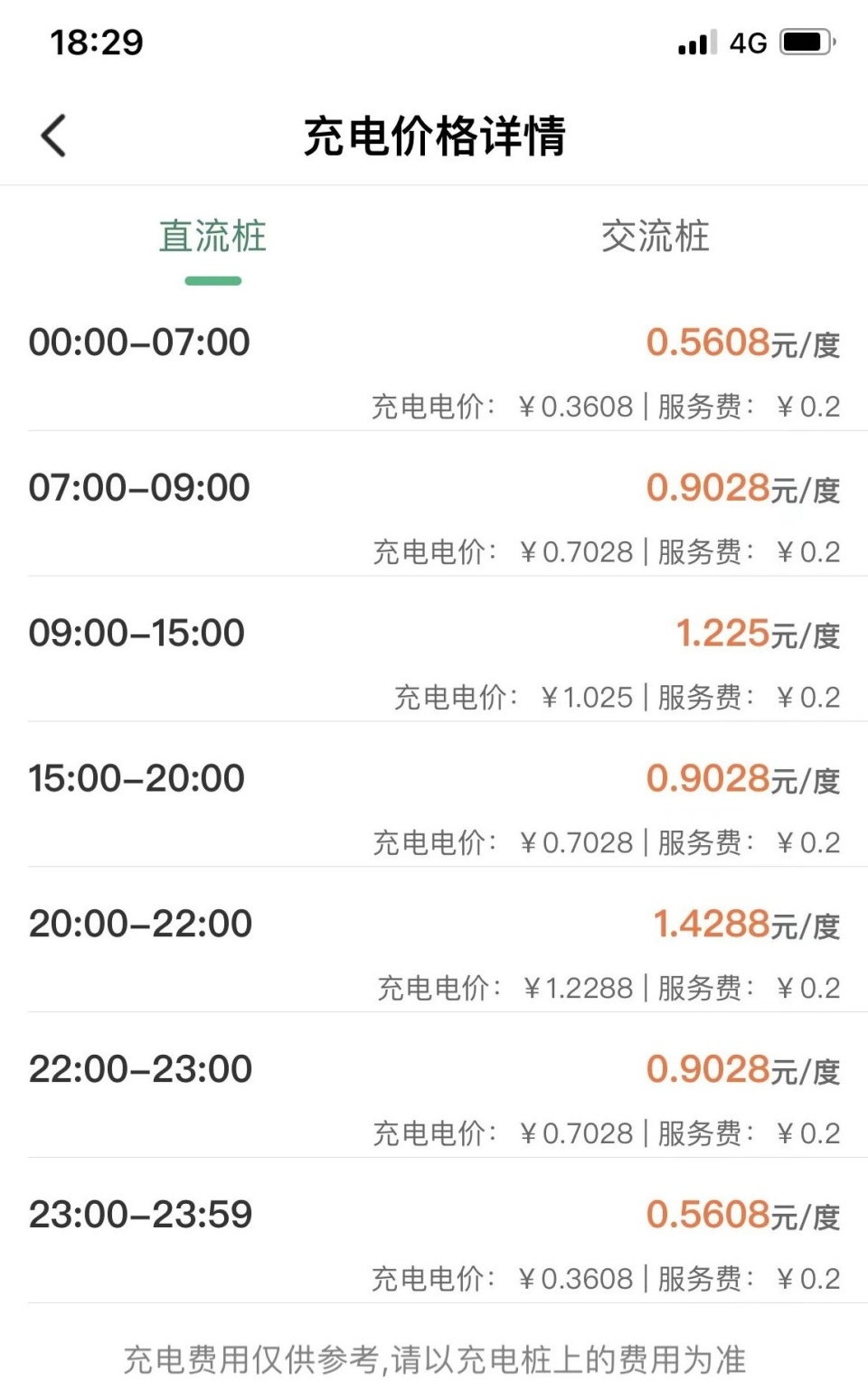The width and height of the screenshot is (868, 1400).
Task: Tap the 09:00–15:00 time range
Action: 136,632
